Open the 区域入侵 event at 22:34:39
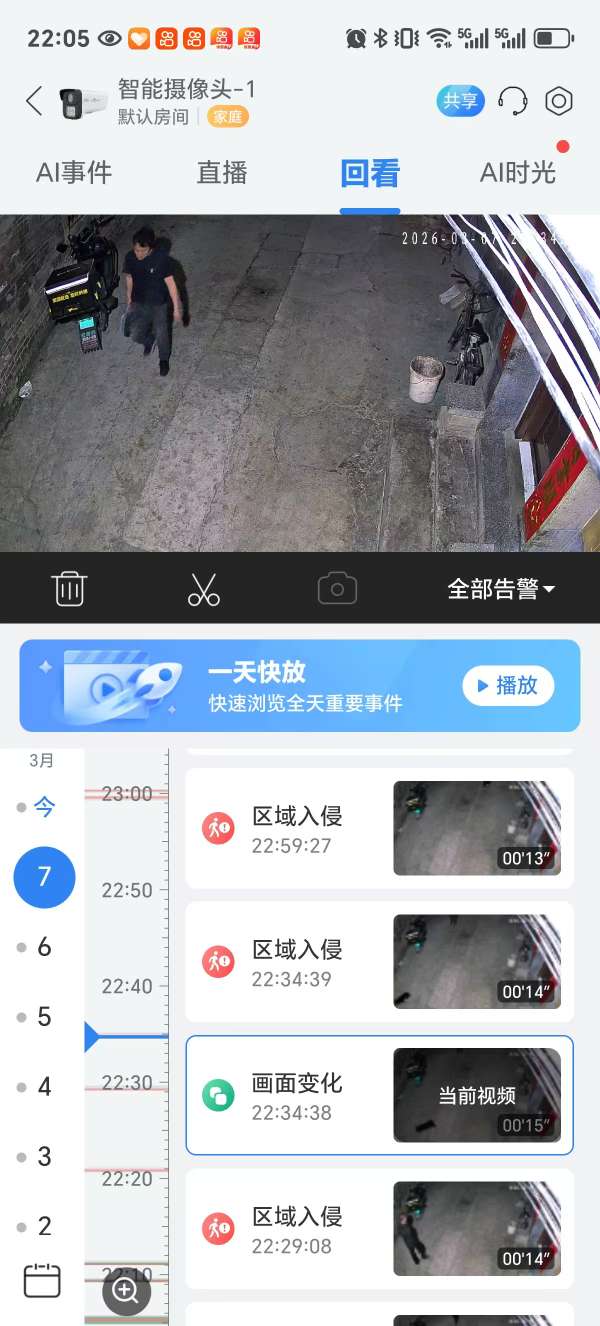Viewport: 600px width, 1326px height. pos(379,961)
